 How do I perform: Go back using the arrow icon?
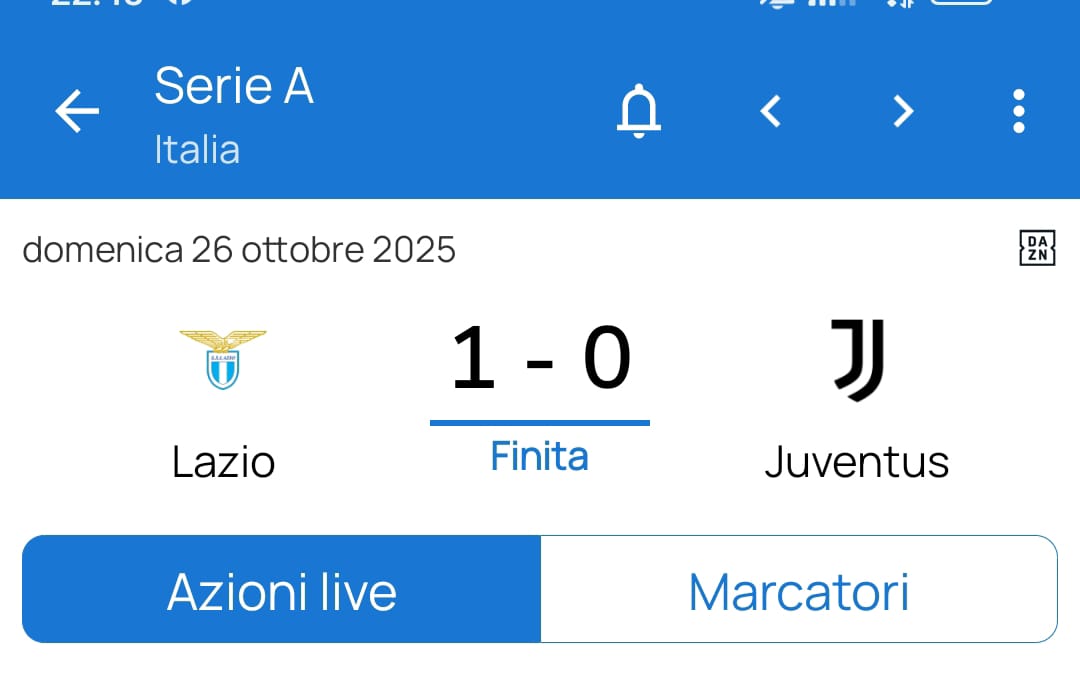point(77,111)
